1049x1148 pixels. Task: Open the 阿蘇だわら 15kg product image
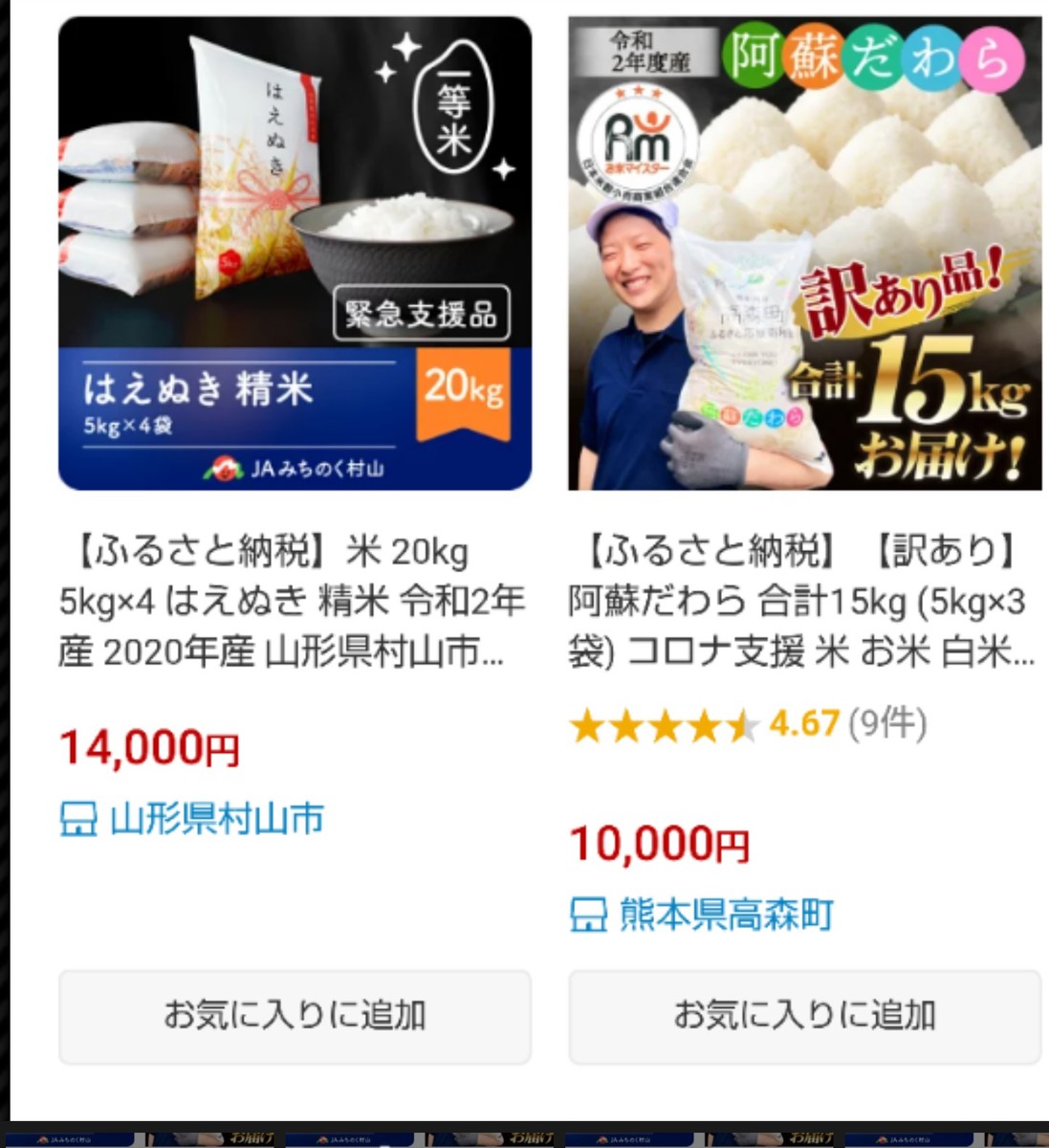[804, 254]
